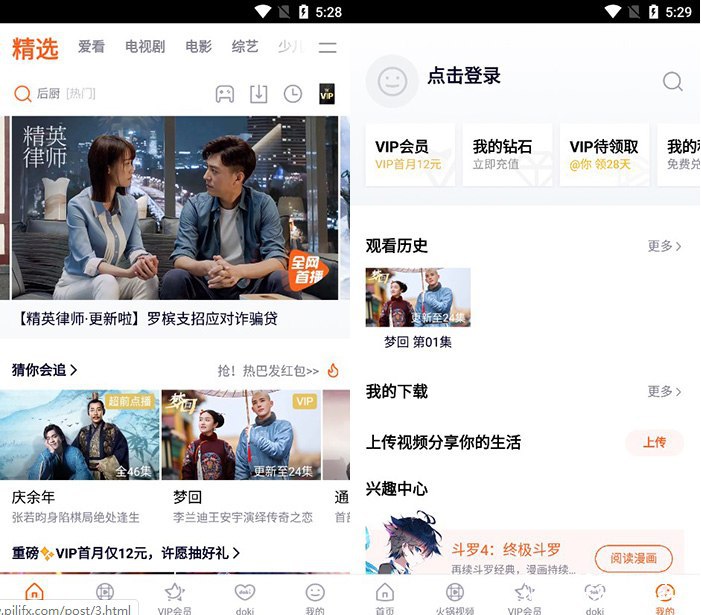Screen dimensions: 701x615
Task: Expand the 猜你会追 section
Action: (x=45, y=370)
